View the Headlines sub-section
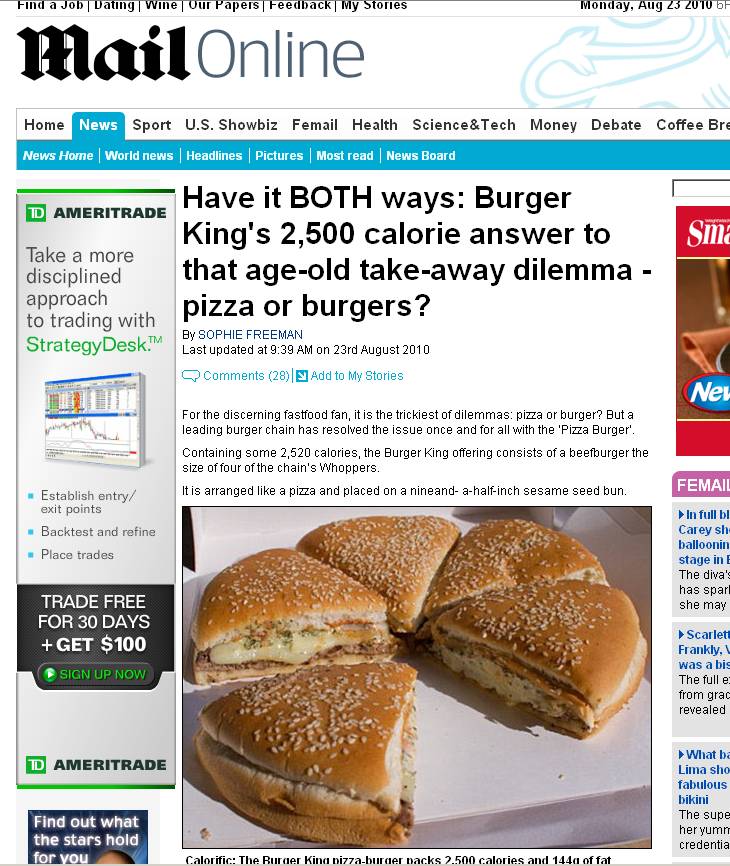 214,156
